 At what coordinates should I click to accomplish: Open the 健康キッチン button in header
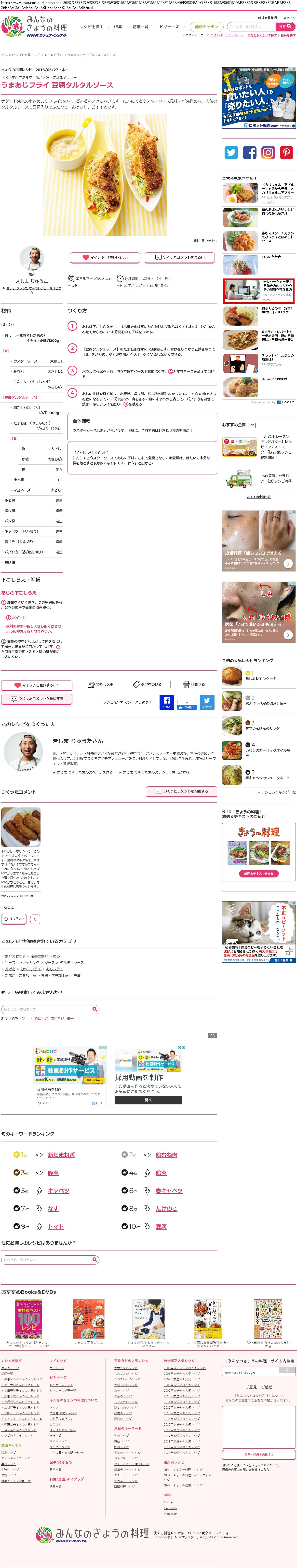click(206, 27)
